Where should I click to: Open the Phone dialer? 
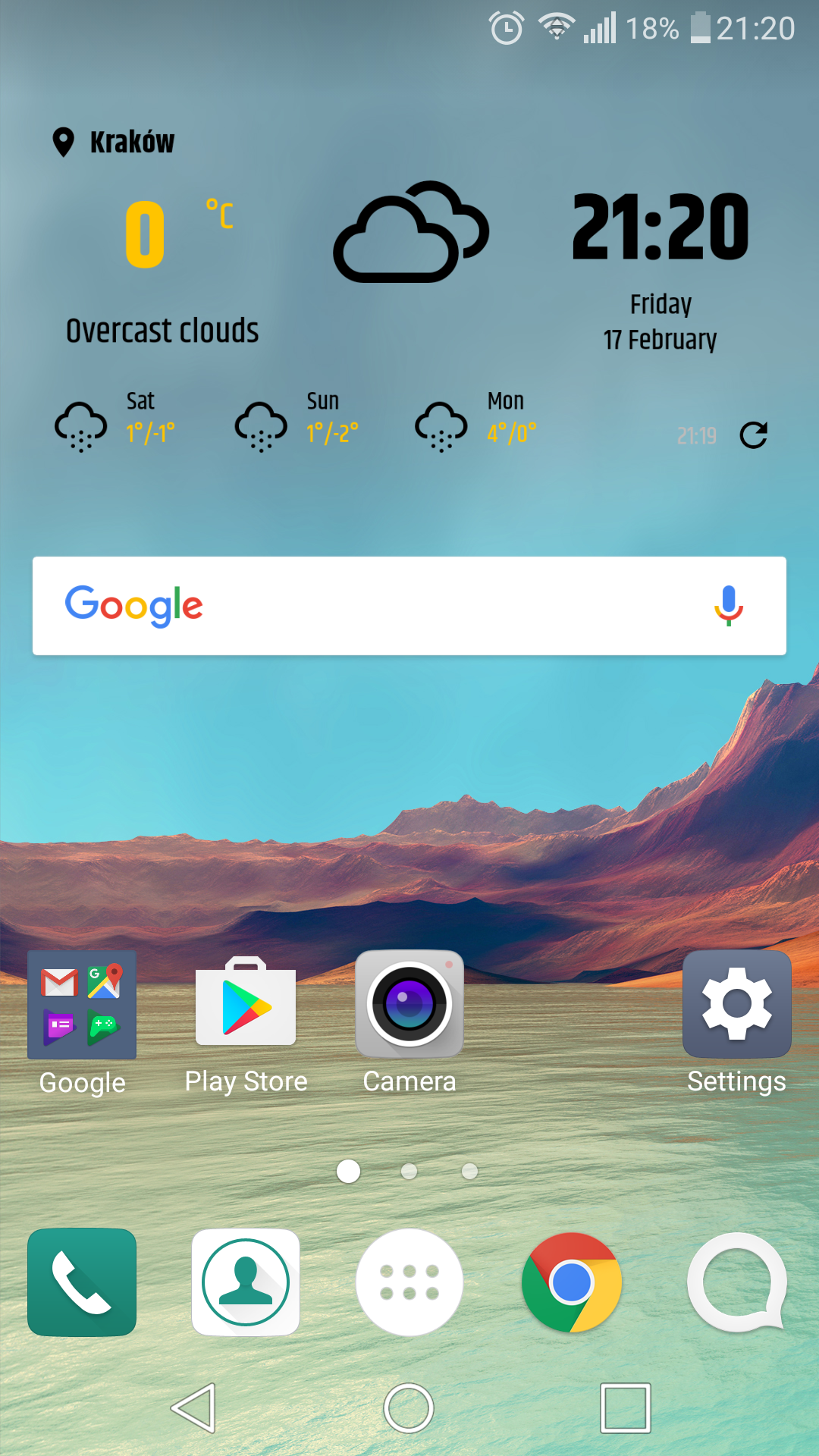[x=82, y=1282]
